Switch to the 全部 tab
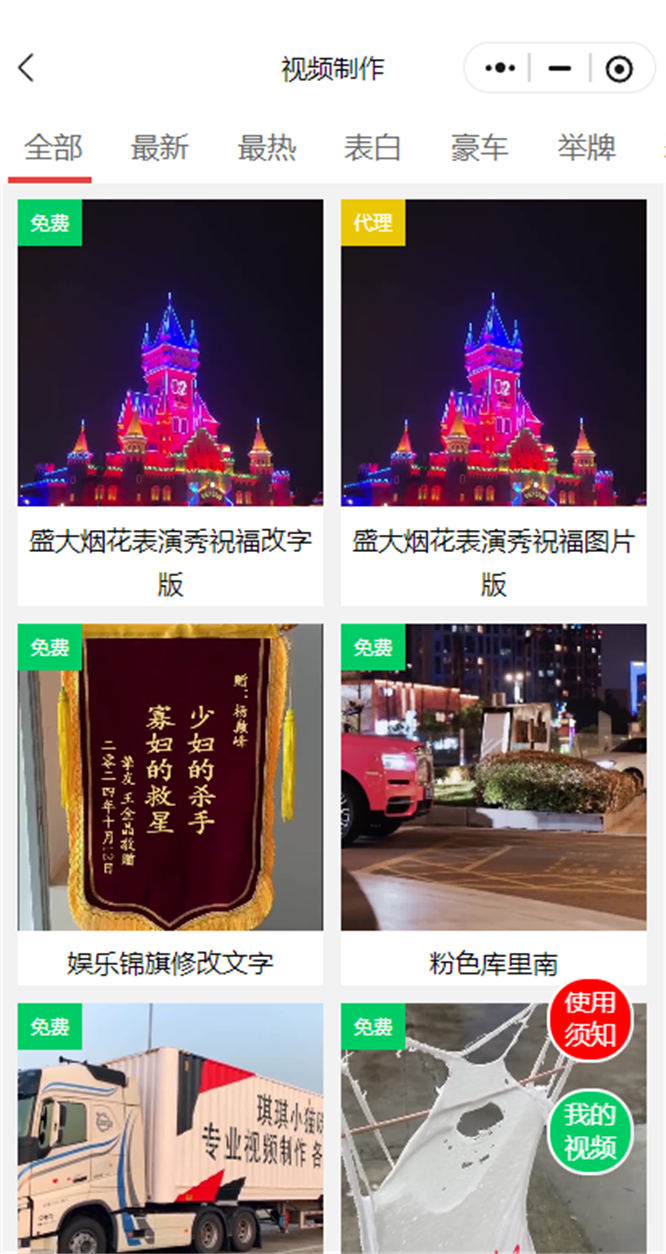Screen dimensions: 666x1254 click(53, 148)
